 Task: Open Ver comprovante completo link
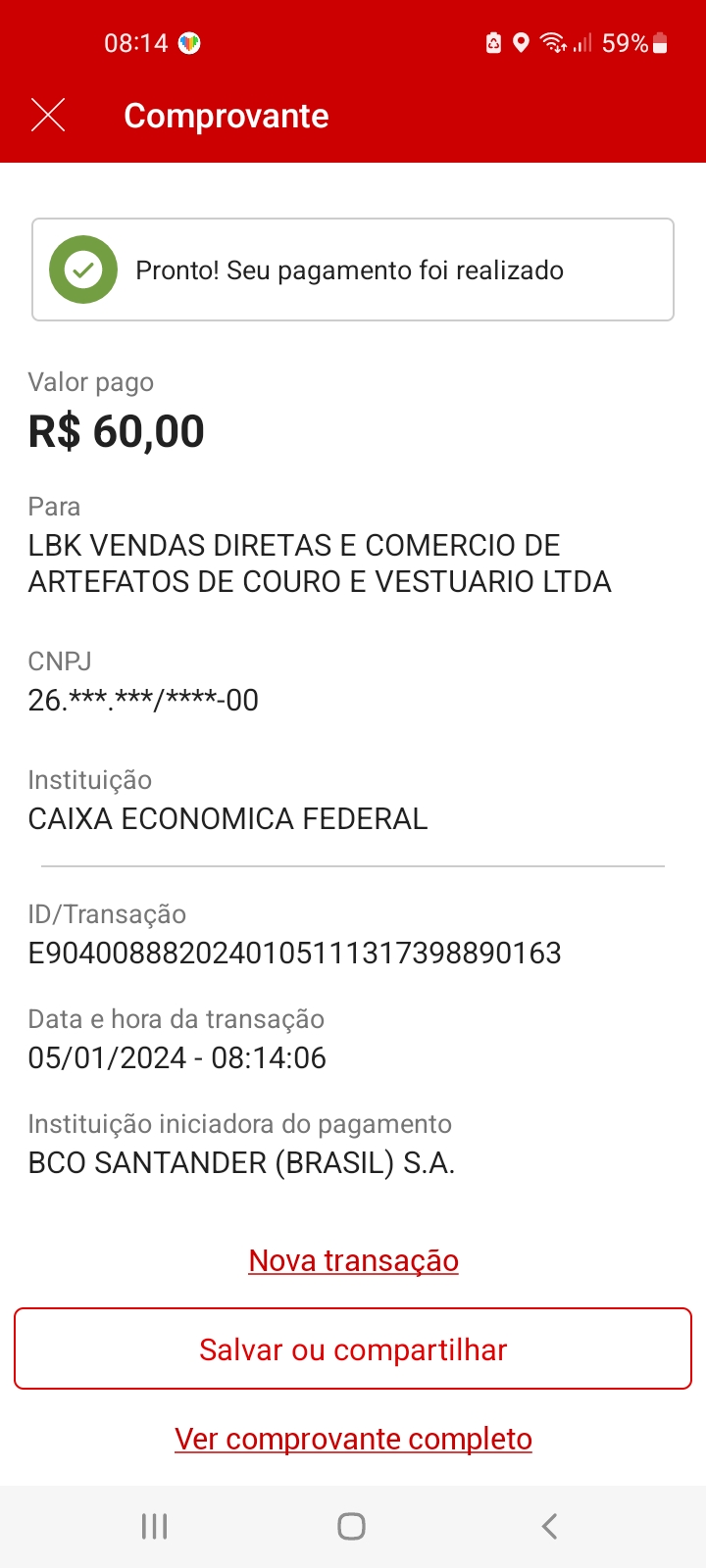point(353,1439)
